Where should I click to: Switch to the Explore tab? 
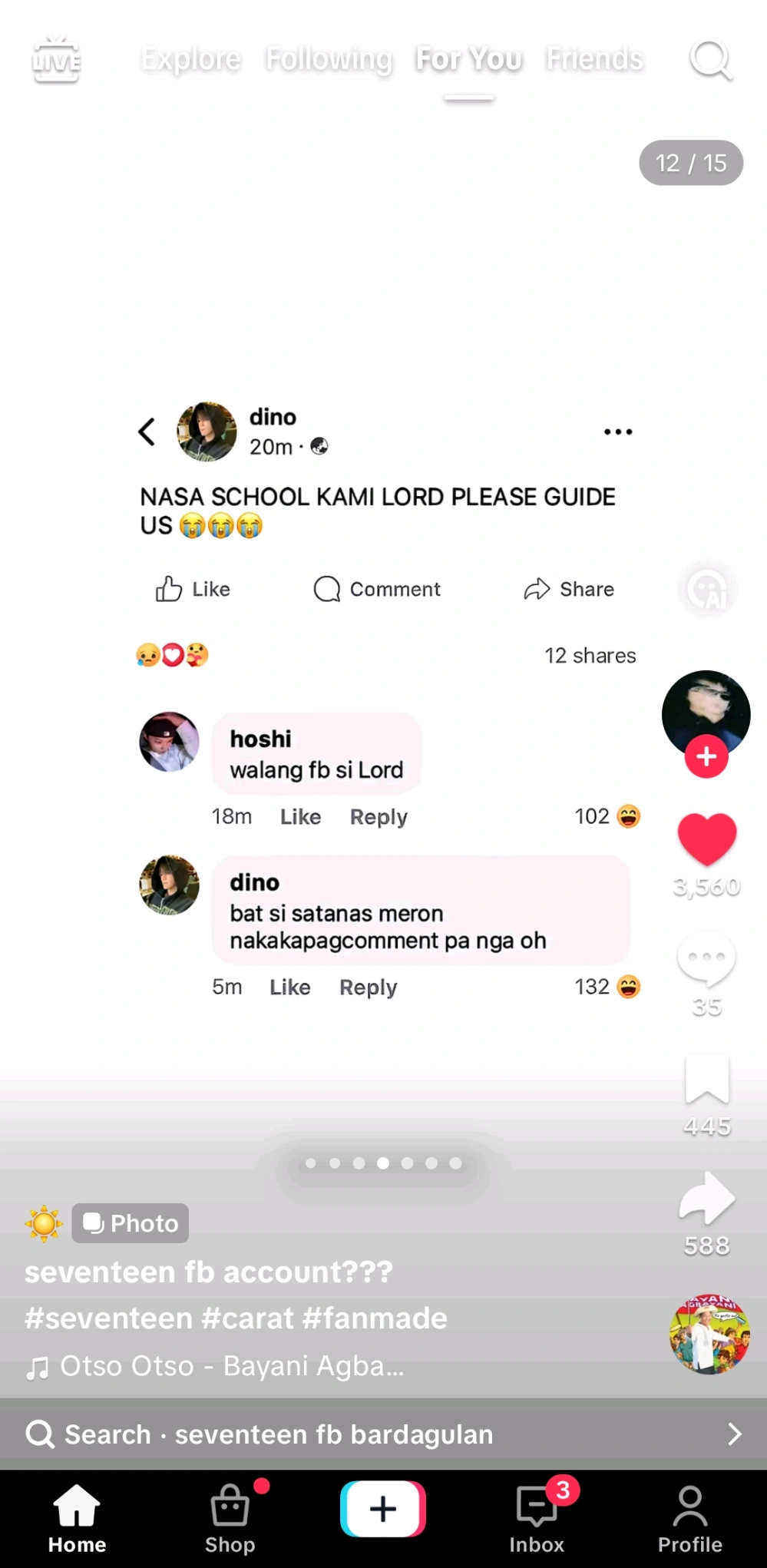click(190, 59)
